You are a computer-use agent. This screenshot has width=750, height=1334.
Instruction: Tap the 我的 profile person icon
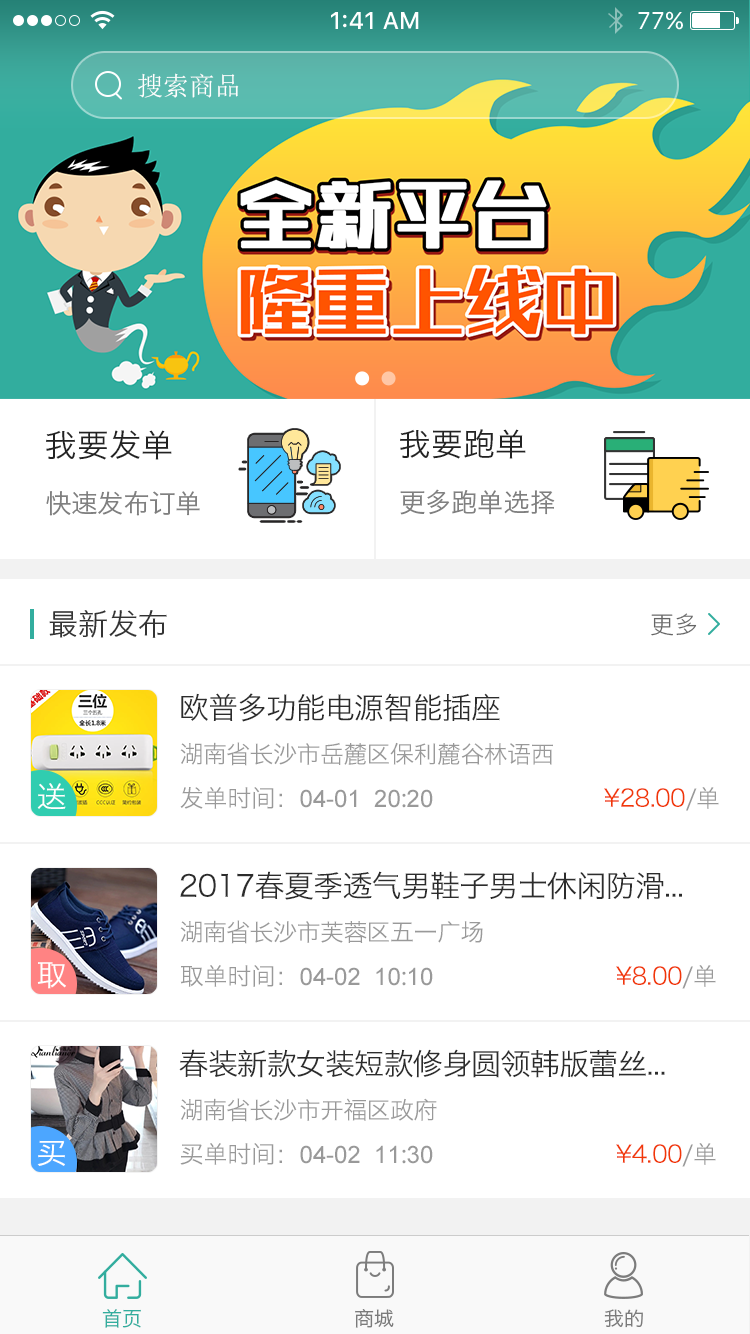pos(626,1272)
